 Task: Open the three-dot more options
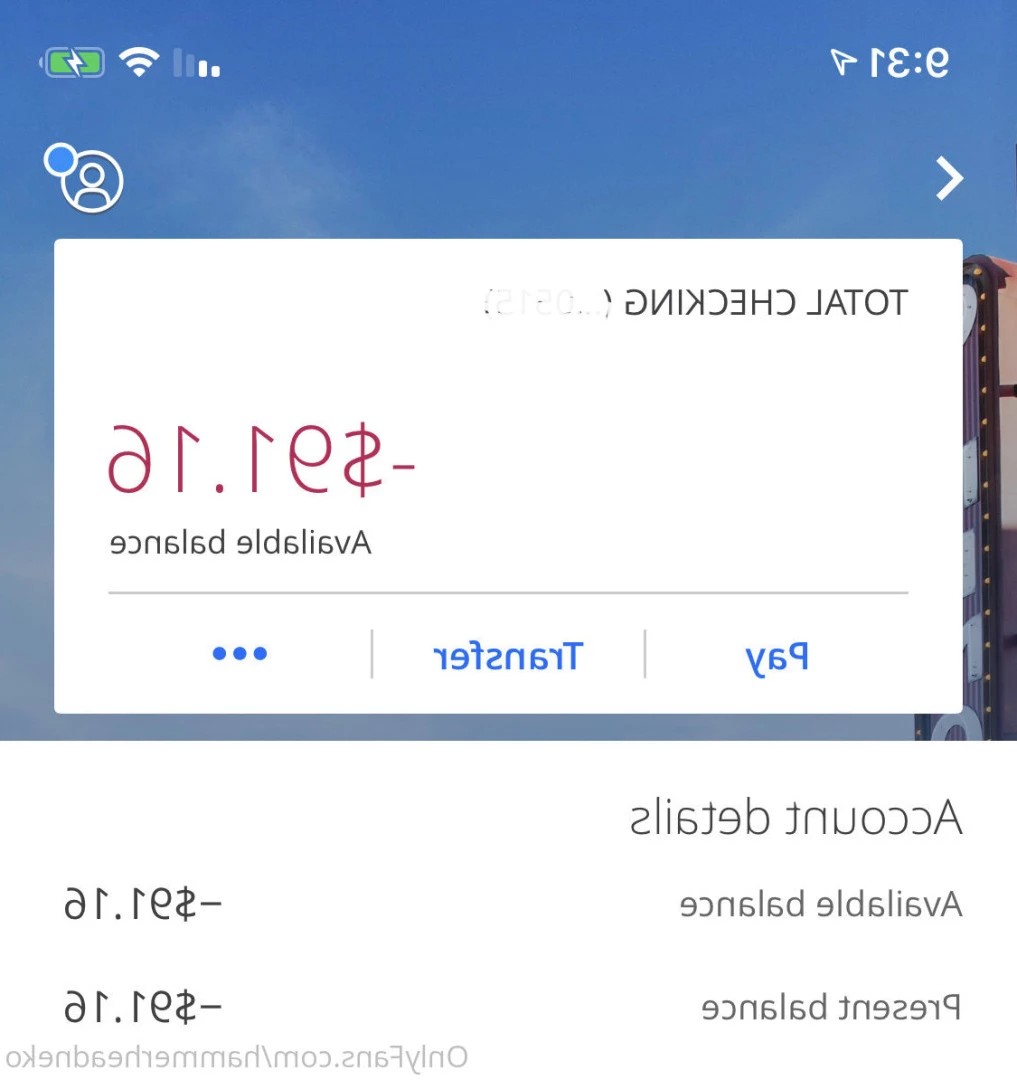(x=240, y=654)
